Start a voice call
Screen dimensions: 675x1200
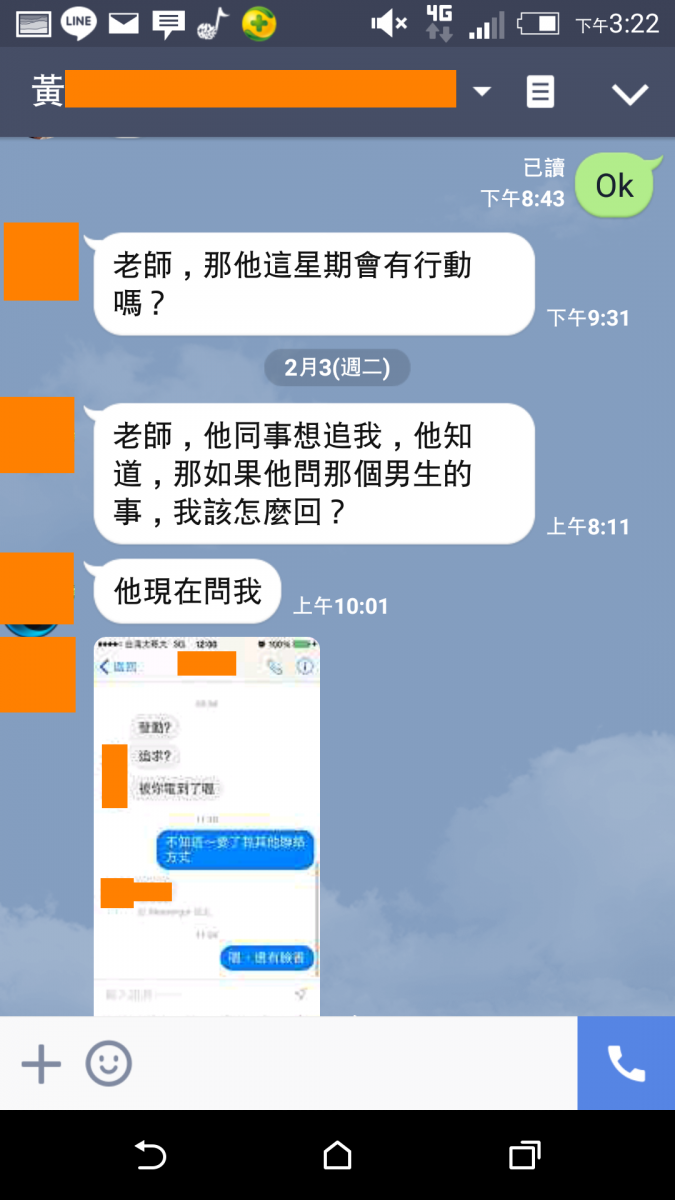point(626,1064)
